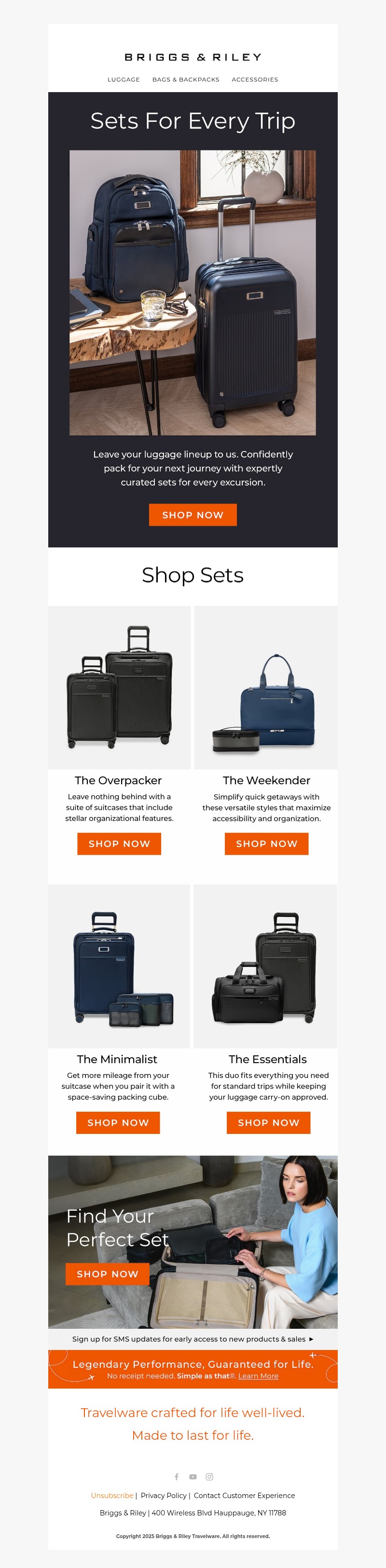
Task: Open the Luggage menu link
Action: (124, 80)
